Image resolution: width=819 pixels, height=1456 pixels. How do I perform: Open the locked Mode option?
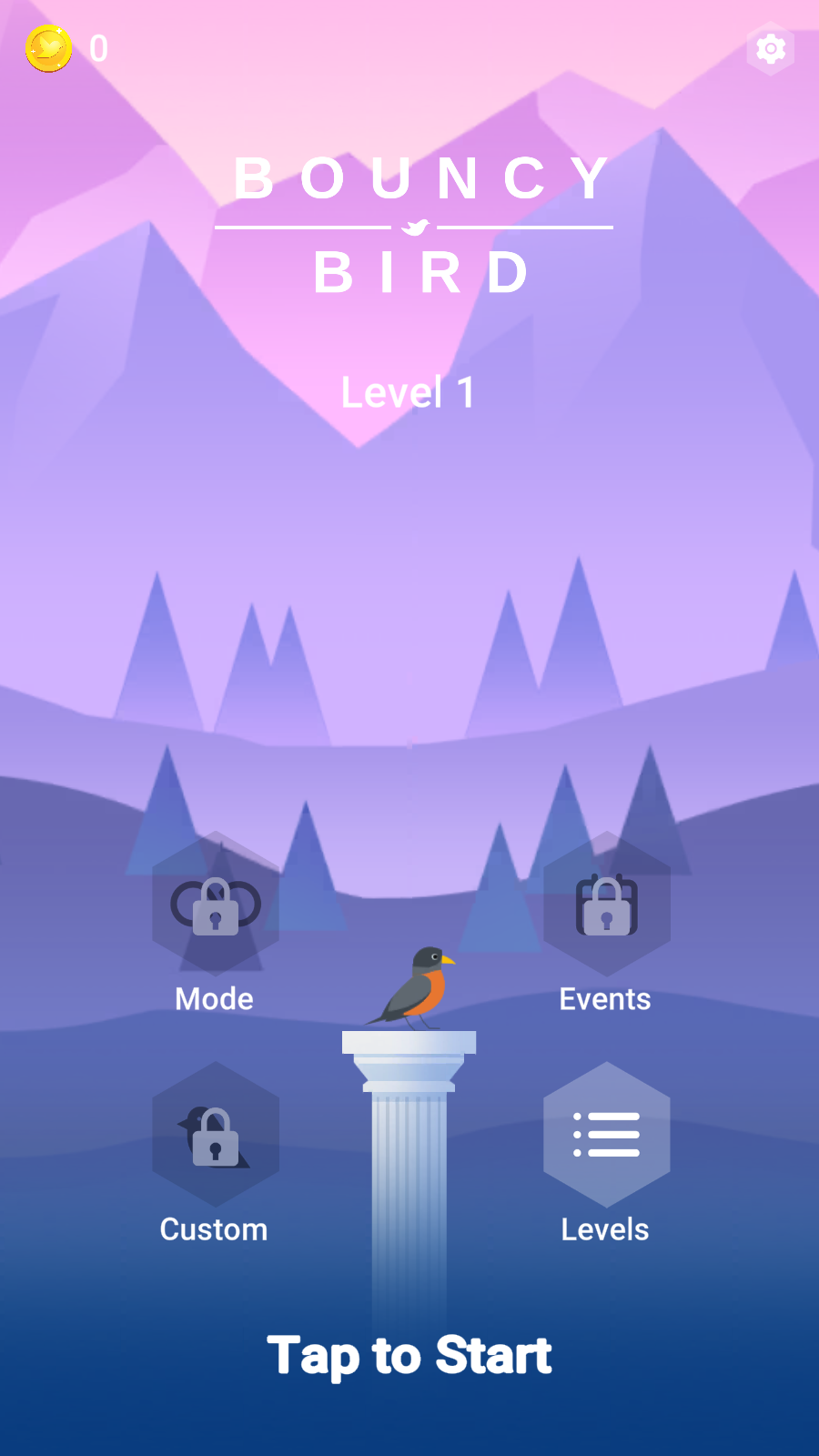216,905
